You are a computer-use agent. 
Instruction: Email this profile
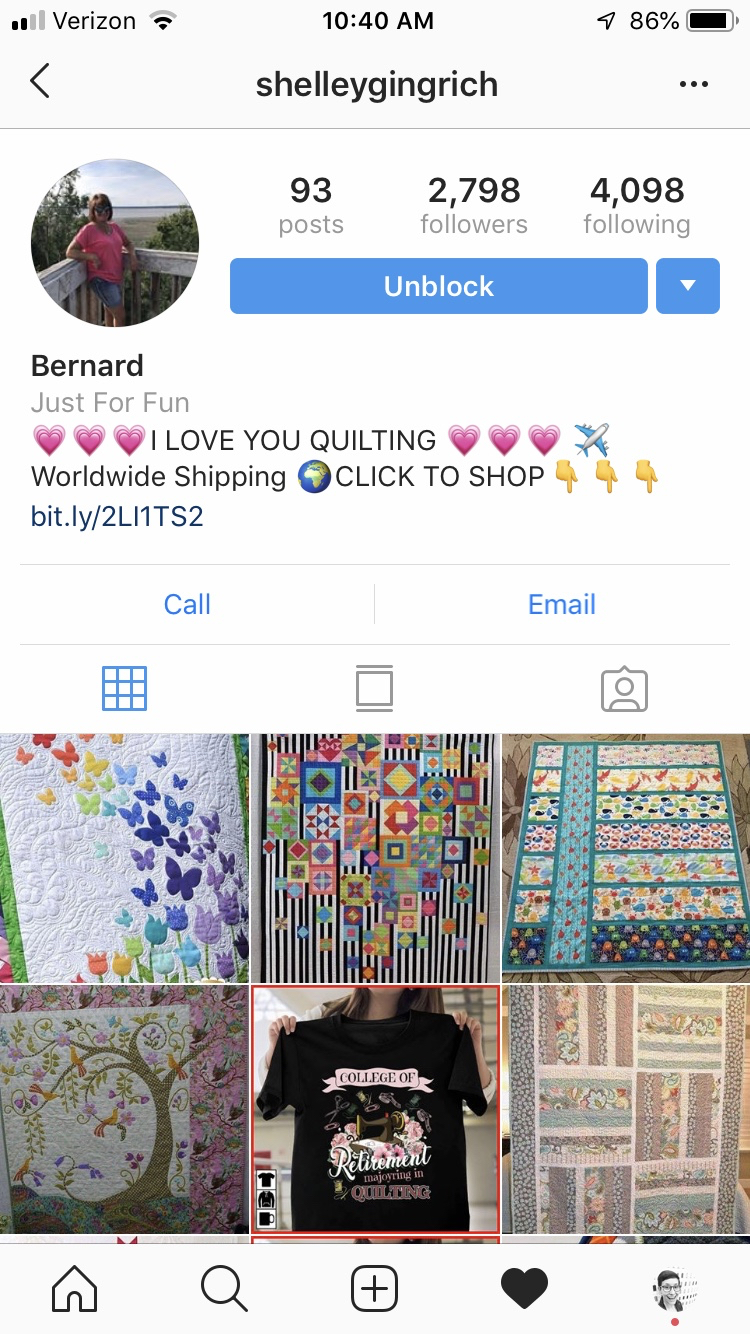[x=561, y=604]
